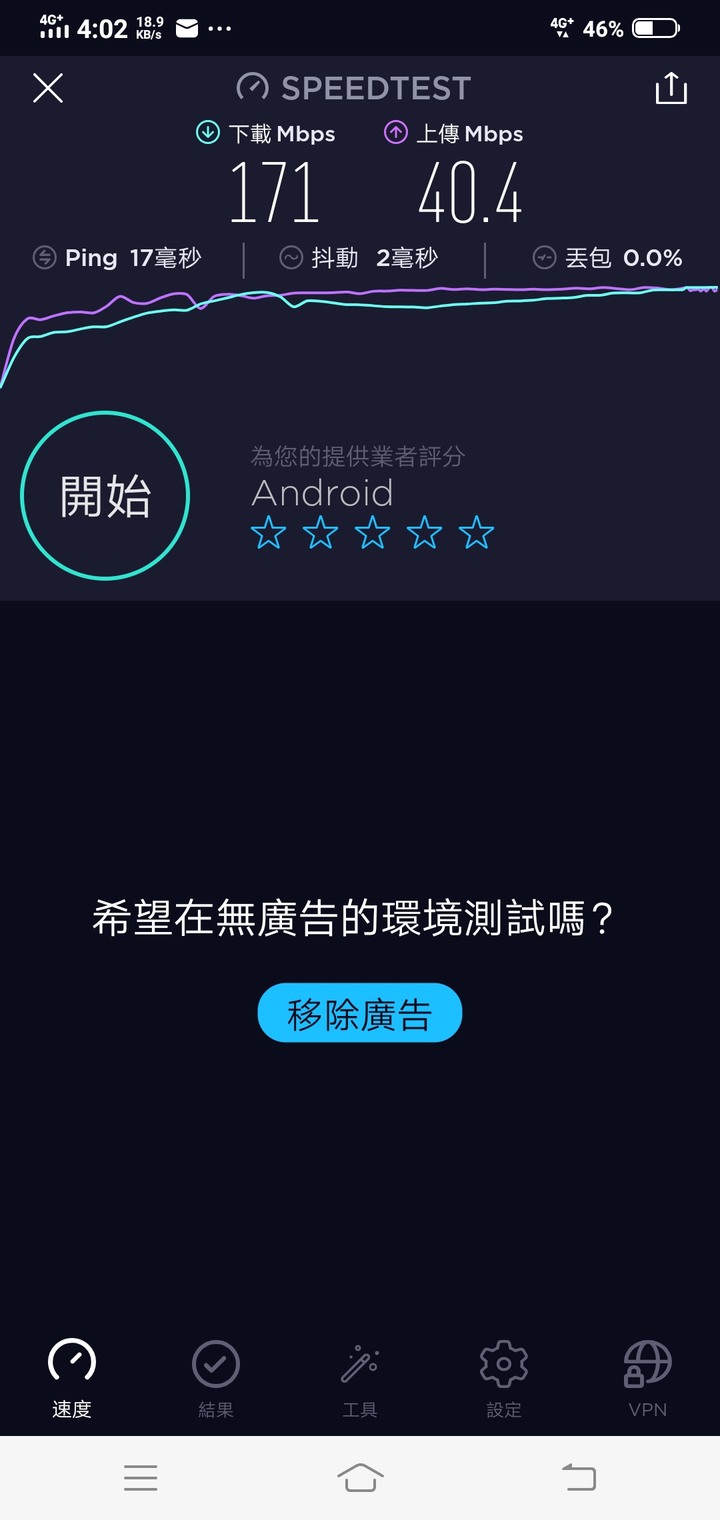The height and width of the screenshot is (1520, 720).
Task: Rate the provider with the first star
Action: point(268,532)
